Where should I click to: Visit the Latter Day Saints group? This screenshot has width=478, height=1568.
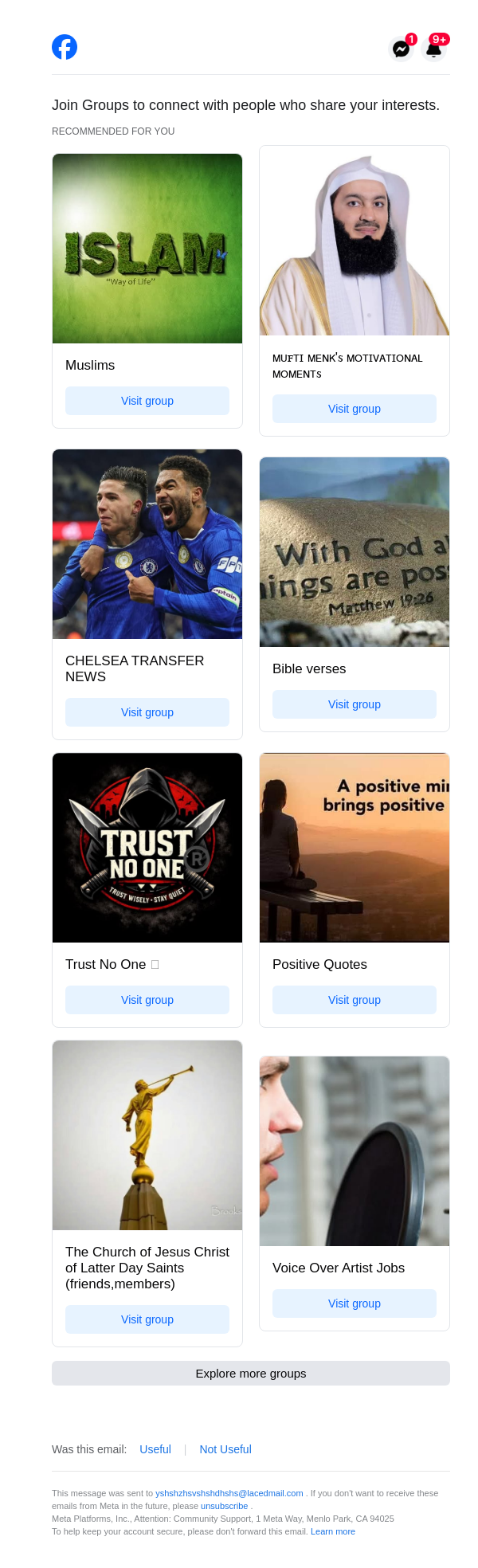point(147,1319)
